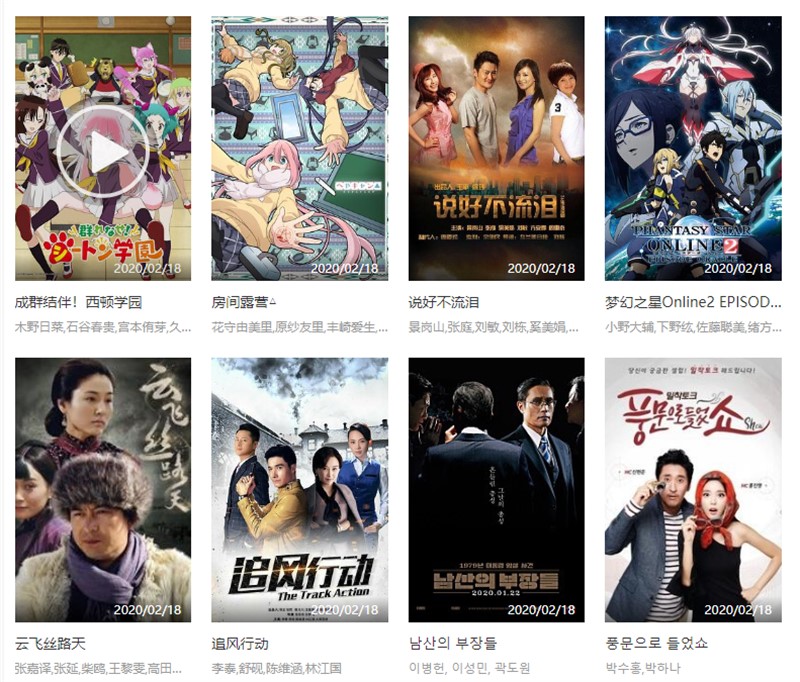
Task: Tap the 풍문으로 들었쇼 show card
Action: coord(693,490)
